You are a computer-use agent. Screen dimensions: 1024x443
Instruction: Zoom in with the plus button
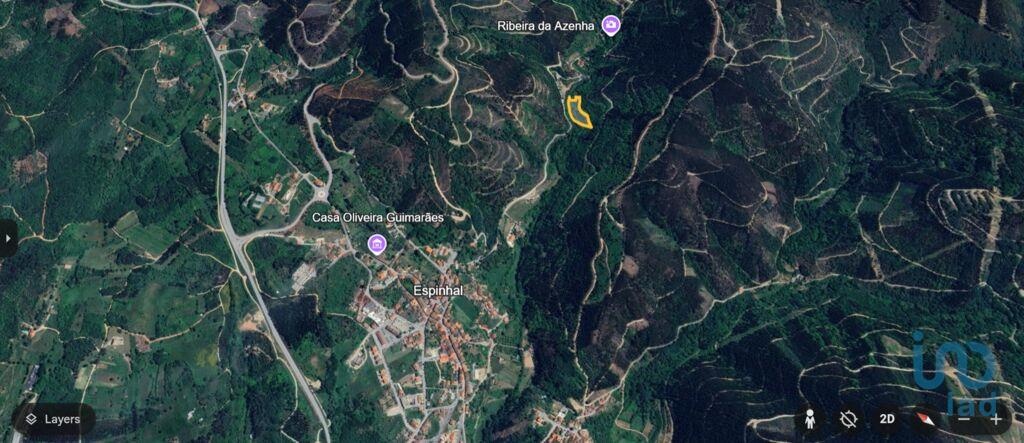tap(996, 420)
